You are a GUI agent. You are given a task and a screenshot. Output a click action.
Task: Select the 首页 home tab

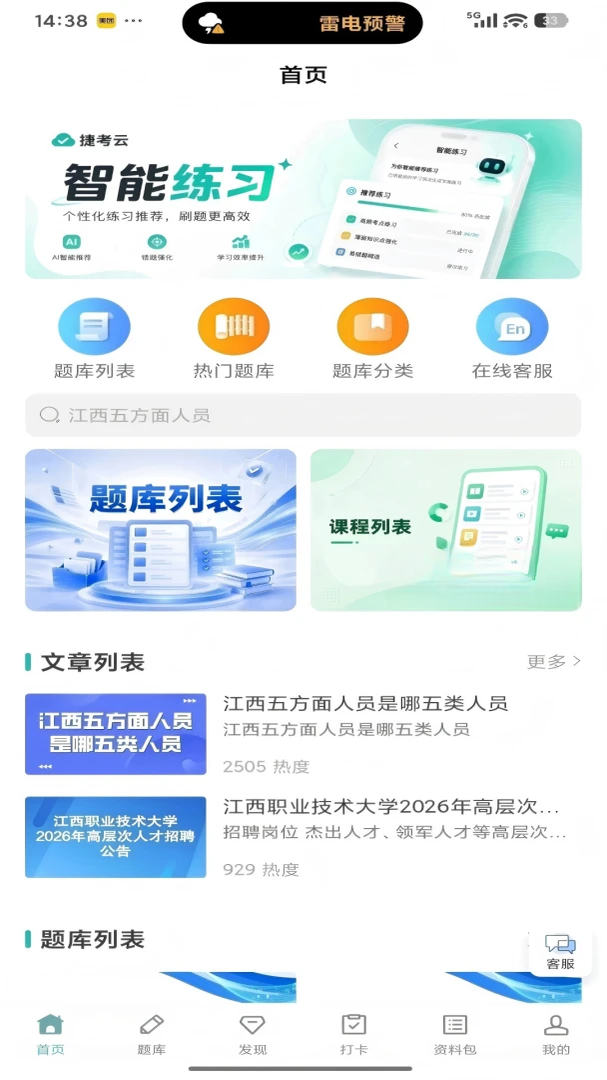click(50, 1035)
